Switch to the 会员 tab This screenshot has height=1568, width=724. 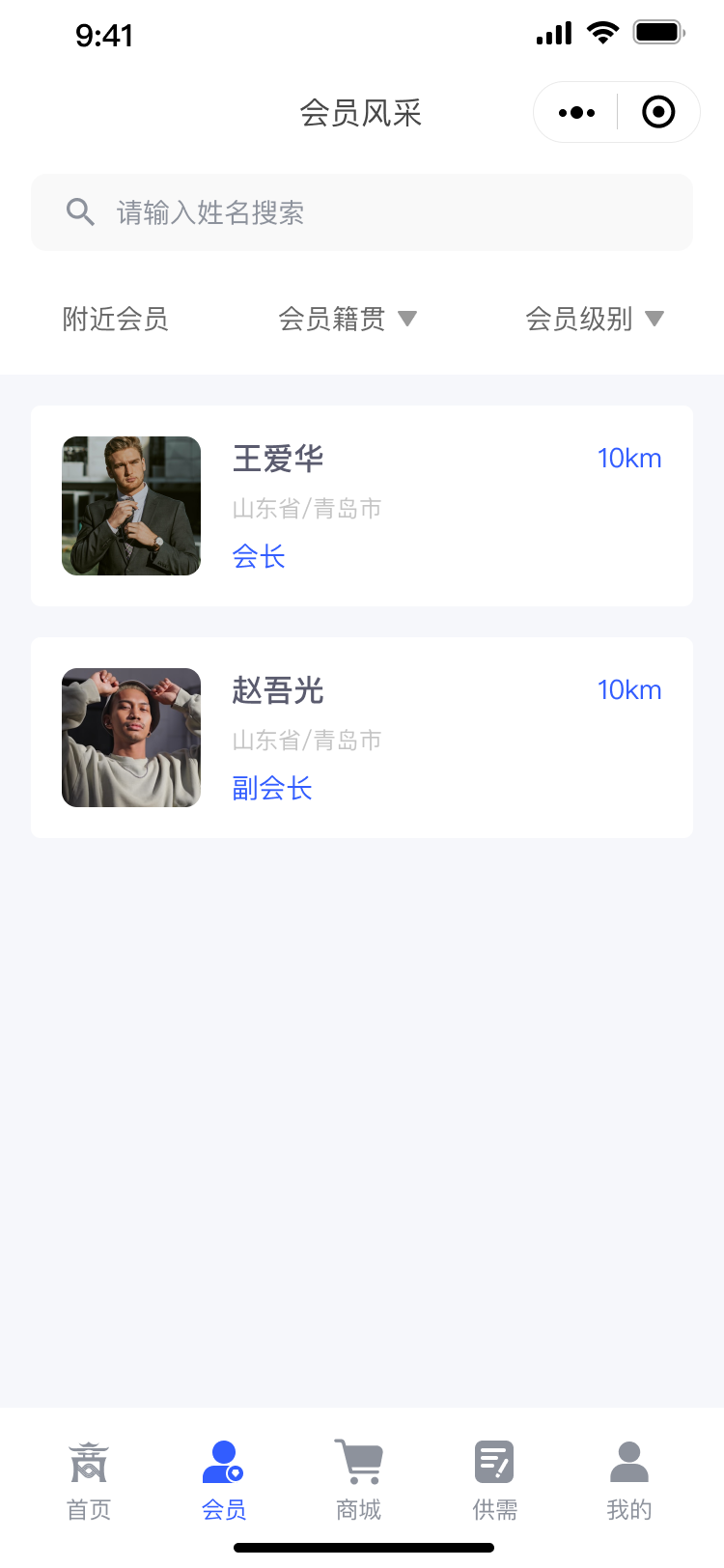coord(224,1481)
